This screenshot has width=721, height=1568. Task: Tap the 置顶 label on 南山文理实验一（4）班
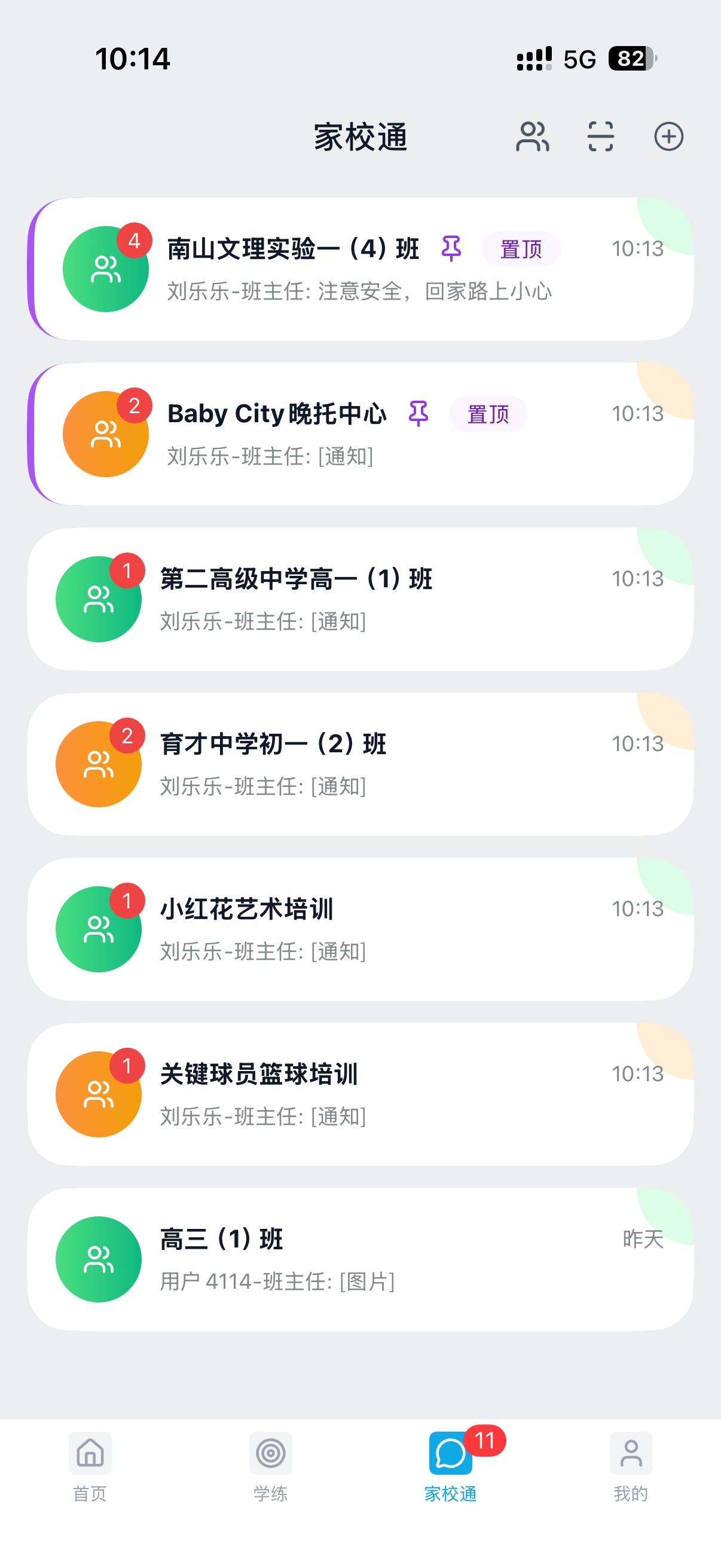(x=521, y=248)
